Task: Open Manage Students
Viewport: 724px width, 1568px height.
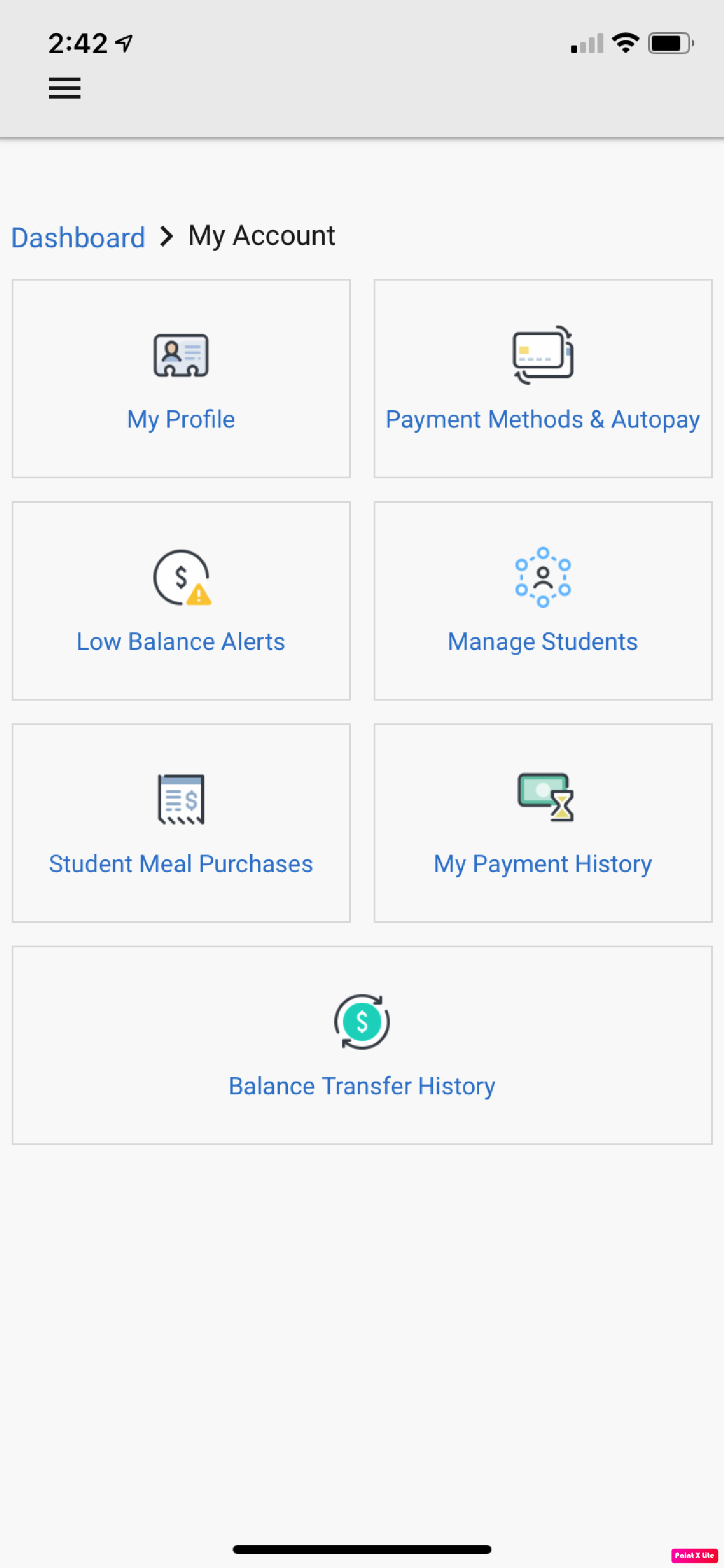Action: point(543,601)
